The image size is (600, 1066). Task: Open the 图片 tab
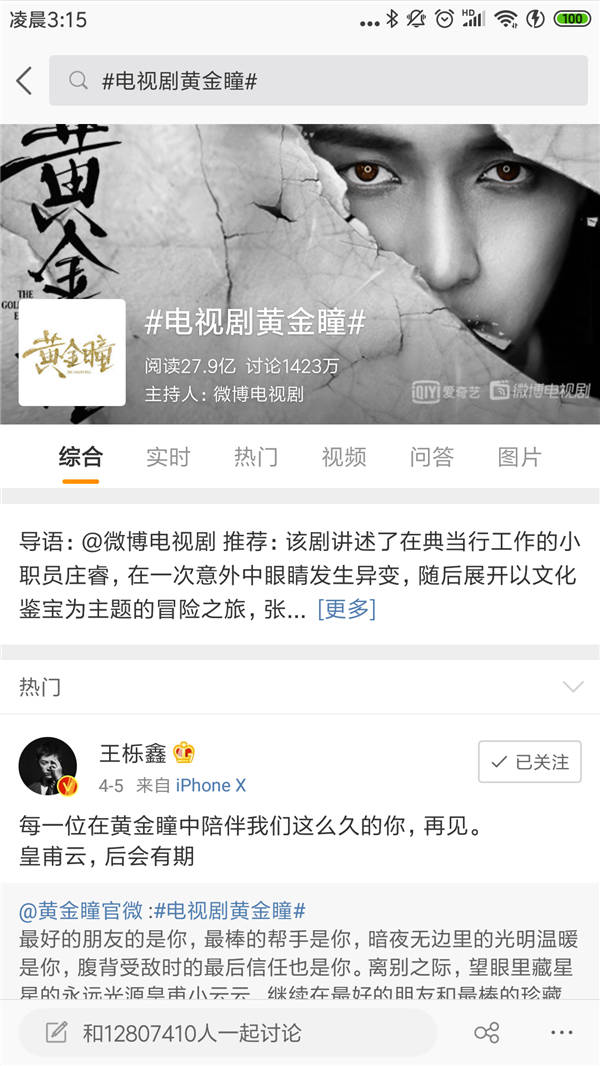coord(519,457)
